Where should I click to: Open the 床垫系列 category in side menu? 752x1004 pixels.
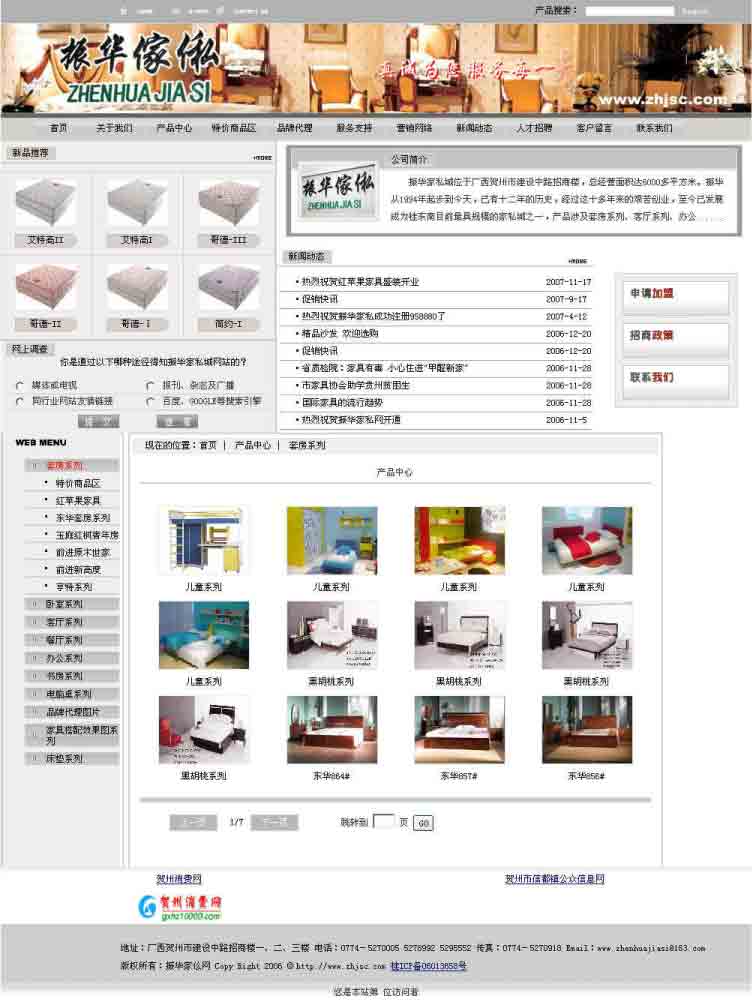coord(71,759)
